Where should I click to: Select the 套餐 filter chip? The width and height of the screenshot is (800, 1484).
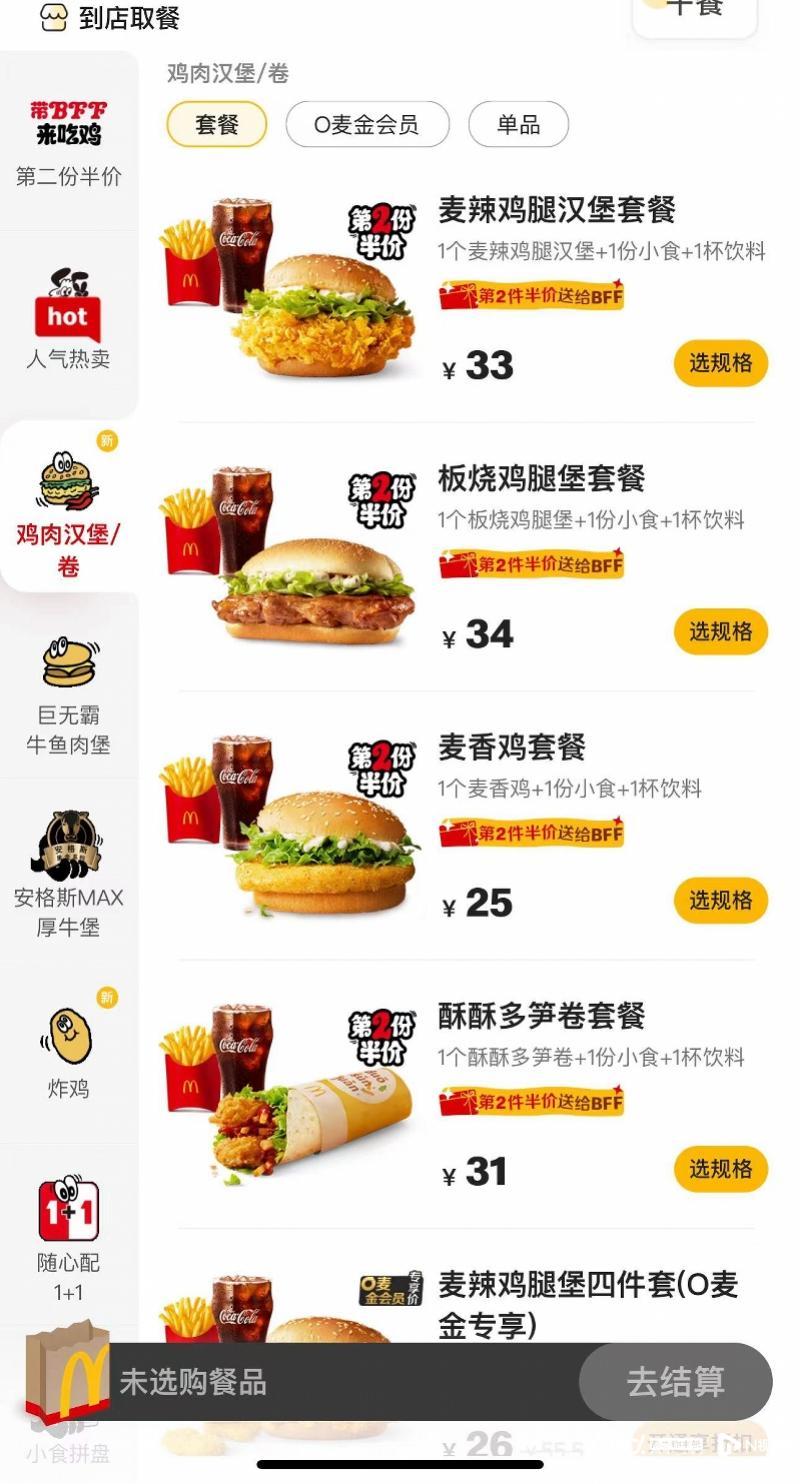pyautogui.click(x=216, y=125)
